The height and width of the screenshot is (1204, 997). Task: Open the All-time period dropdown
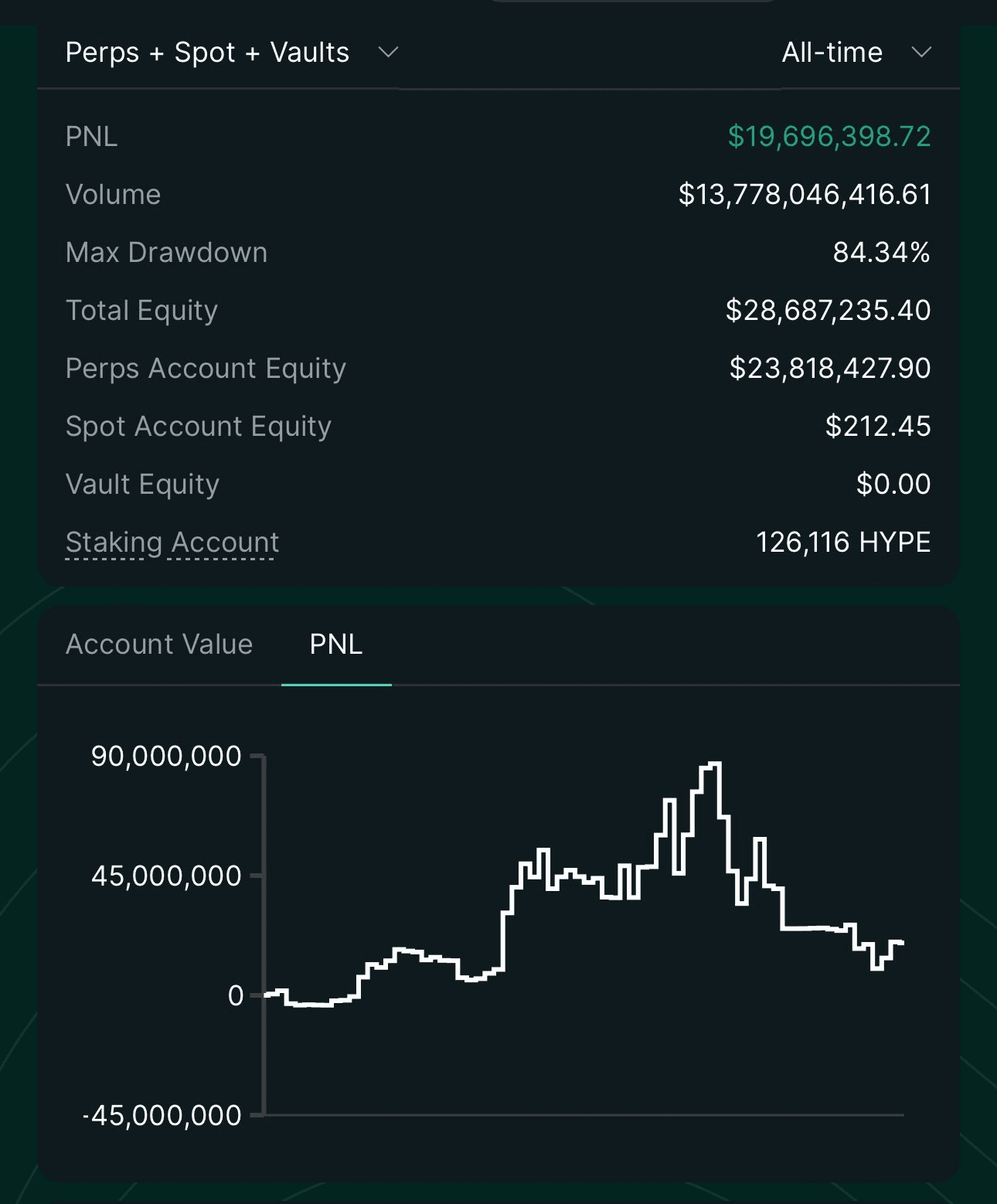[856, 53]
